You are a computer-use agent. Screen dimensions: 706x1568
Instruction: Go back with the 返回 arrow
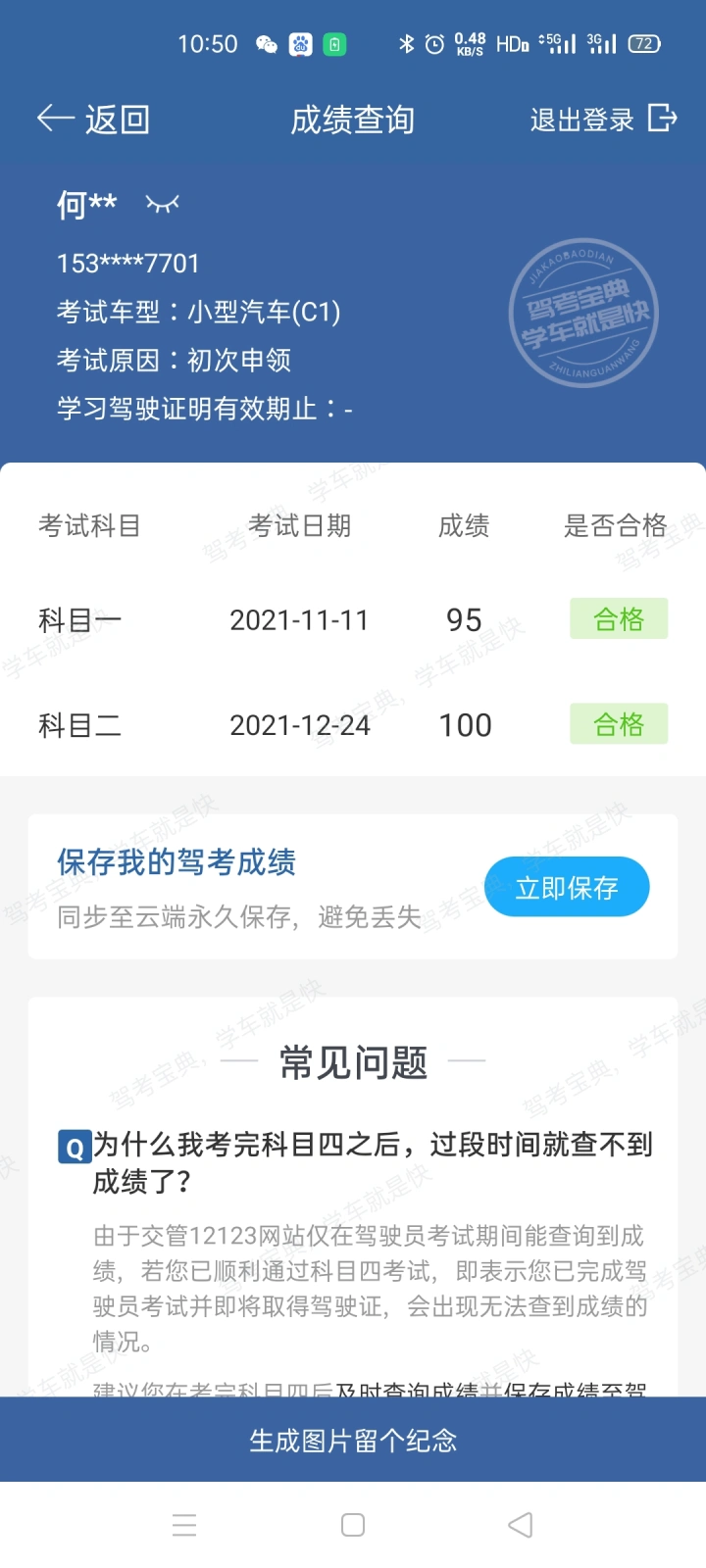(92, 120)
